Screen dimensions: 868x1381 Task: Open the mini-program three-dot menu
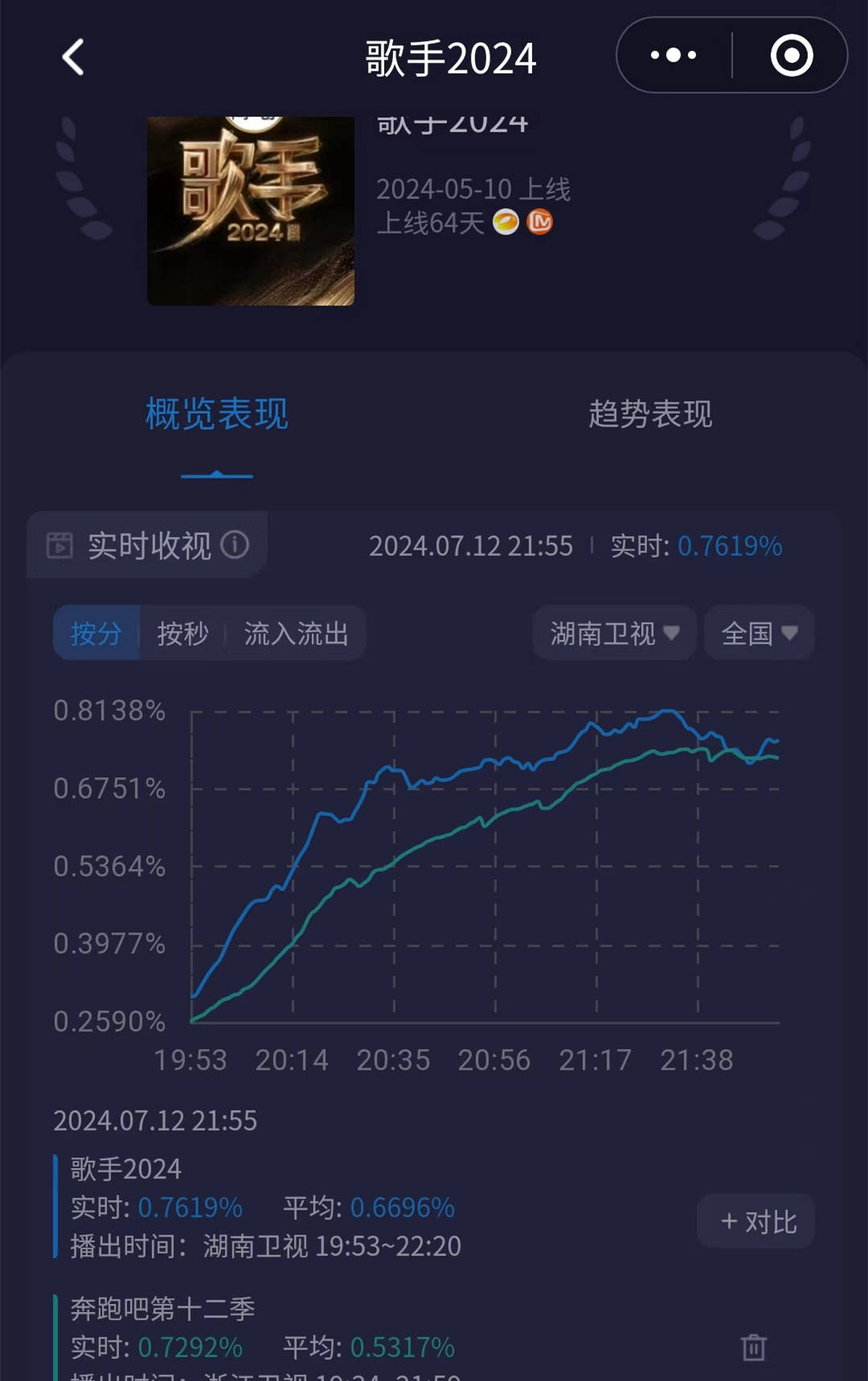point(674,55)
